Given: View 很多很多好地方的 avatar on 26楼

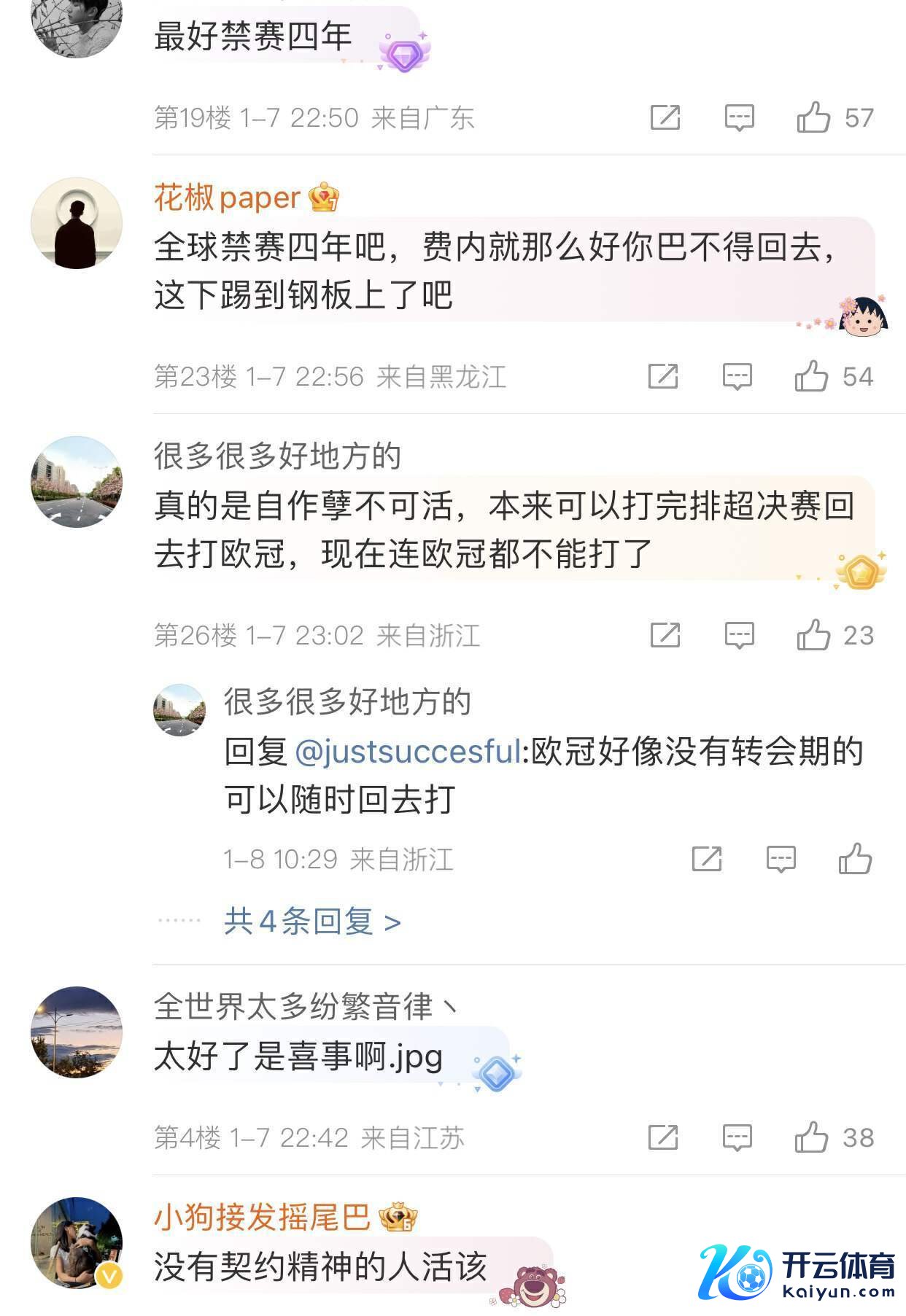Looking at the screenshot, I should click(x=77, y=482).
